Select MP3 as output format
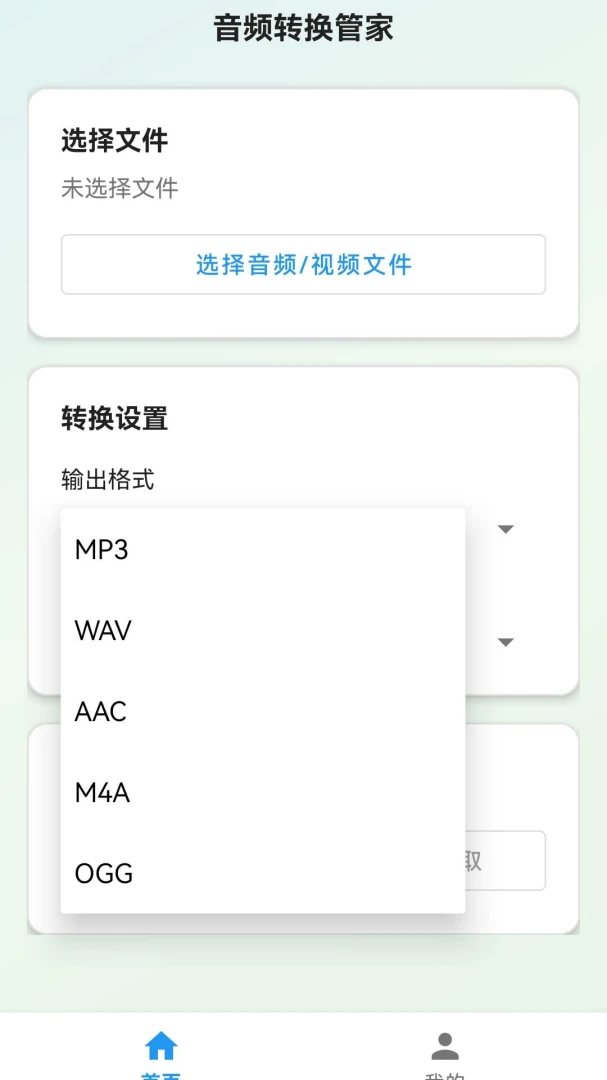 click(x=263, y=550)
